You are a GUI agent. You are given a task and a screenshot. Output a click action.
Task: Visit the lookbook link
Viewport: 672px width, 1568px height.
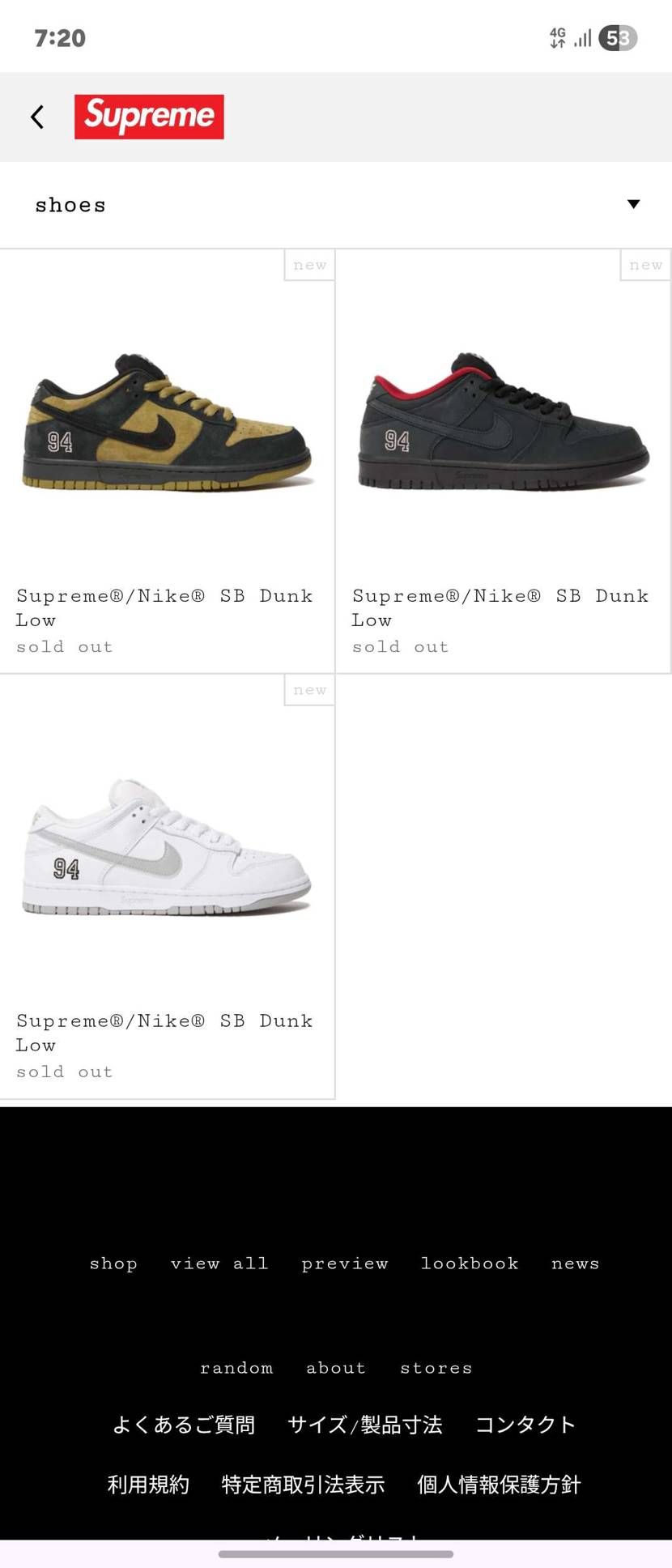tap(470, 1263)
